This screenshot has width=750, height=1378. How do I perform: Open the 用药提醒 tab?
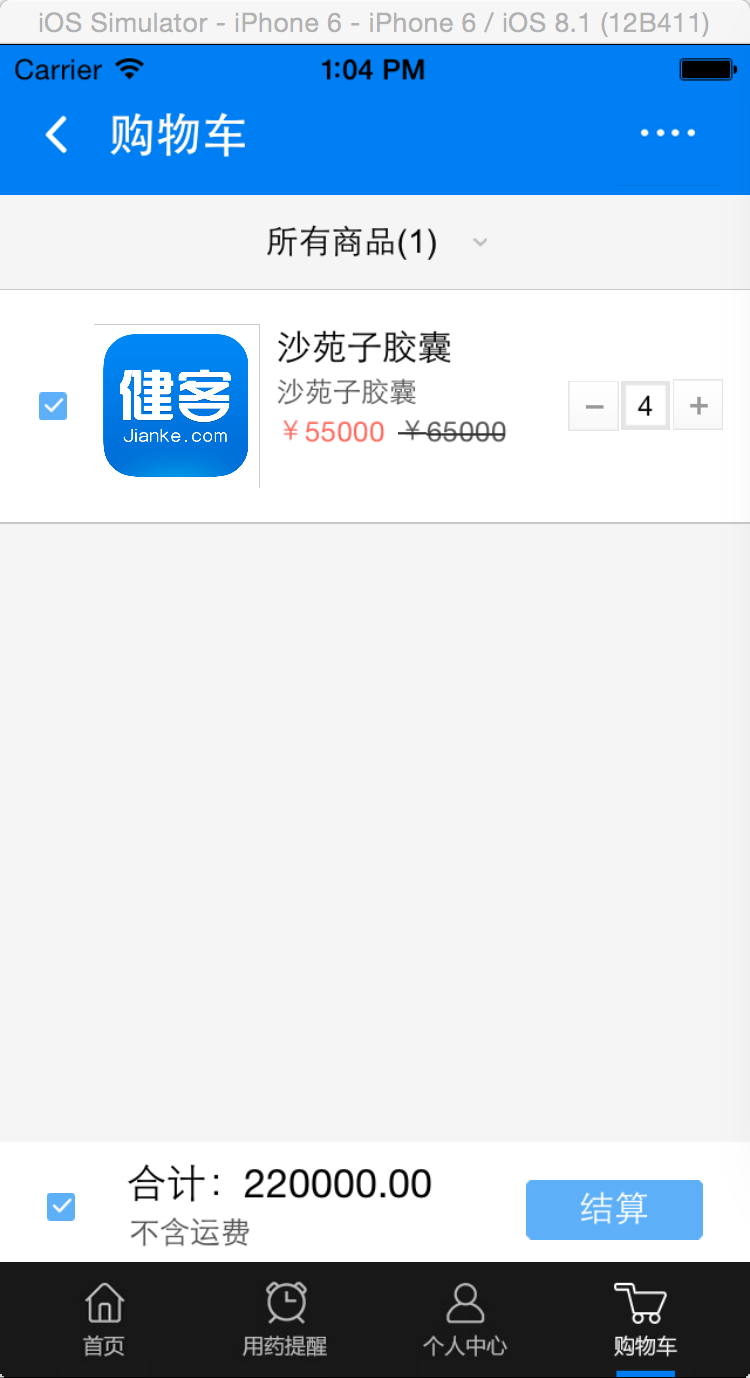(x=285, y=1320)
